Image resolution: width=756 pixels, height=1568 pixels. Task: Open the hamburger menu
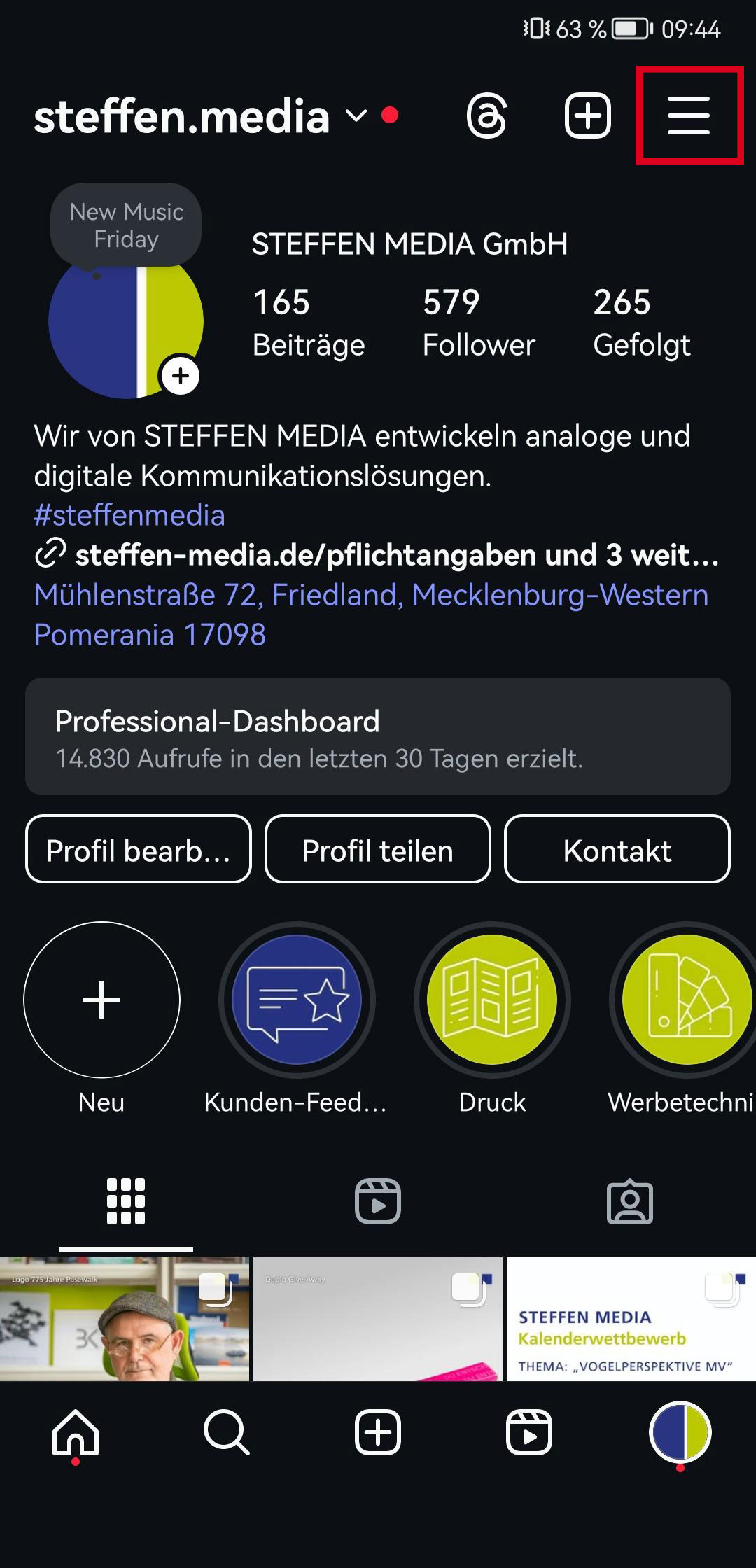(689, 115)
